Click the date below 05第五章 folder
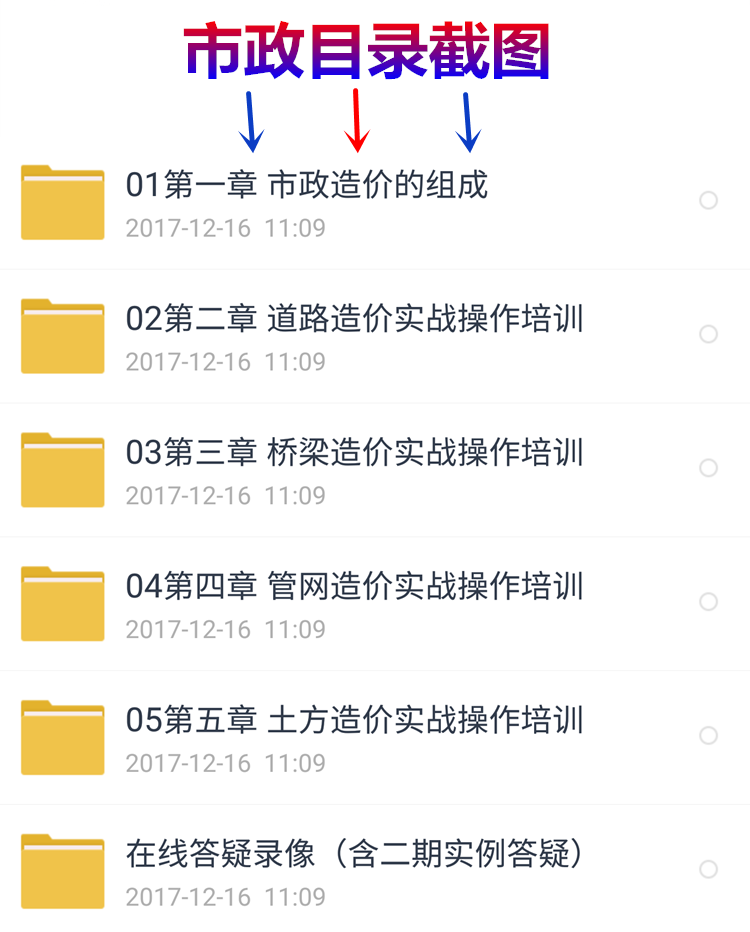Image resolution: width=750 pixels, height=932 pixels. click(226, 763)
